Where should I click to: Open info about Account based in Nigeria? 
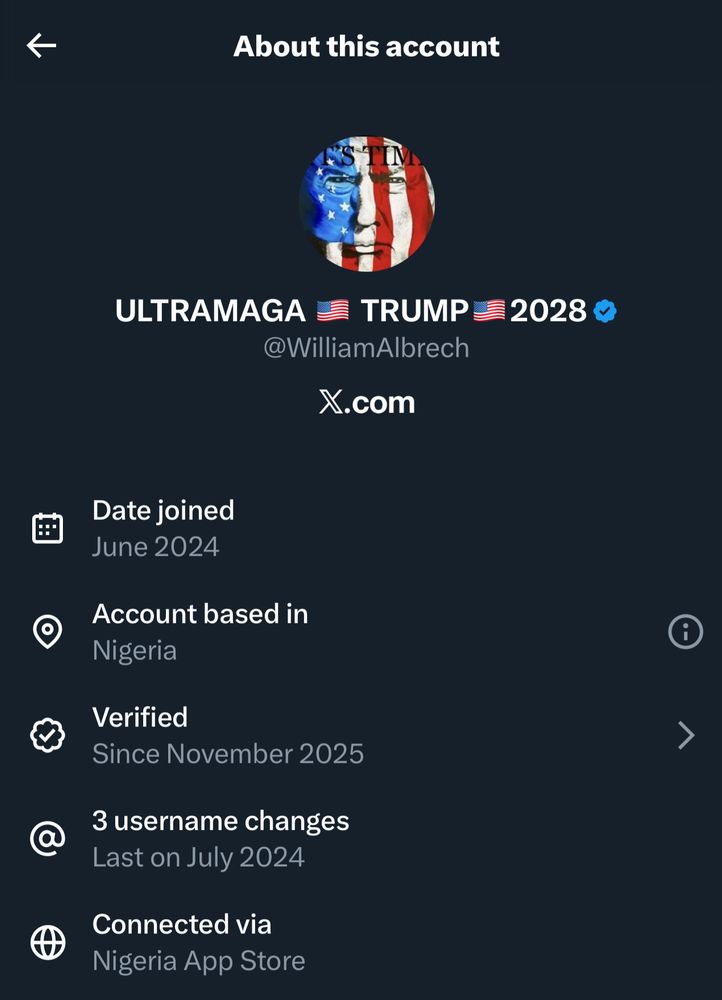pyautogui.click(x=685, y=632)
